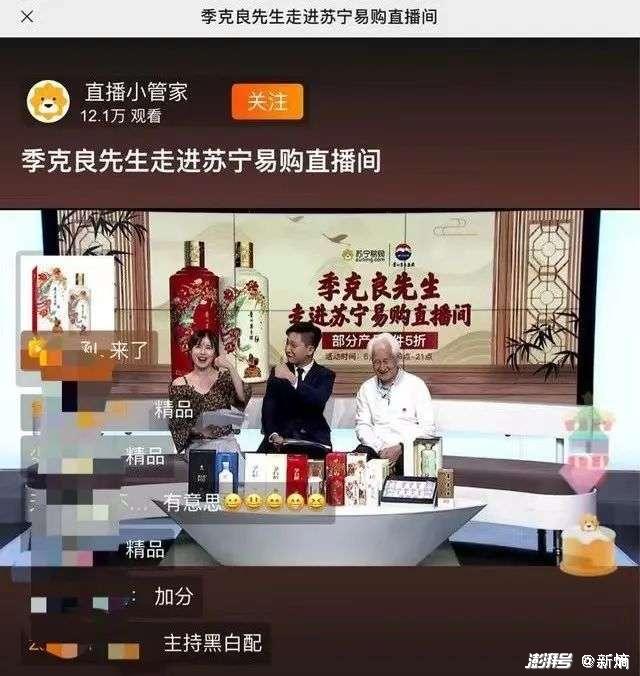Image resolution: width=640 pixels, height=676 pixels.
Task: Tap the lion cake icon
Action: pos(588,546)
